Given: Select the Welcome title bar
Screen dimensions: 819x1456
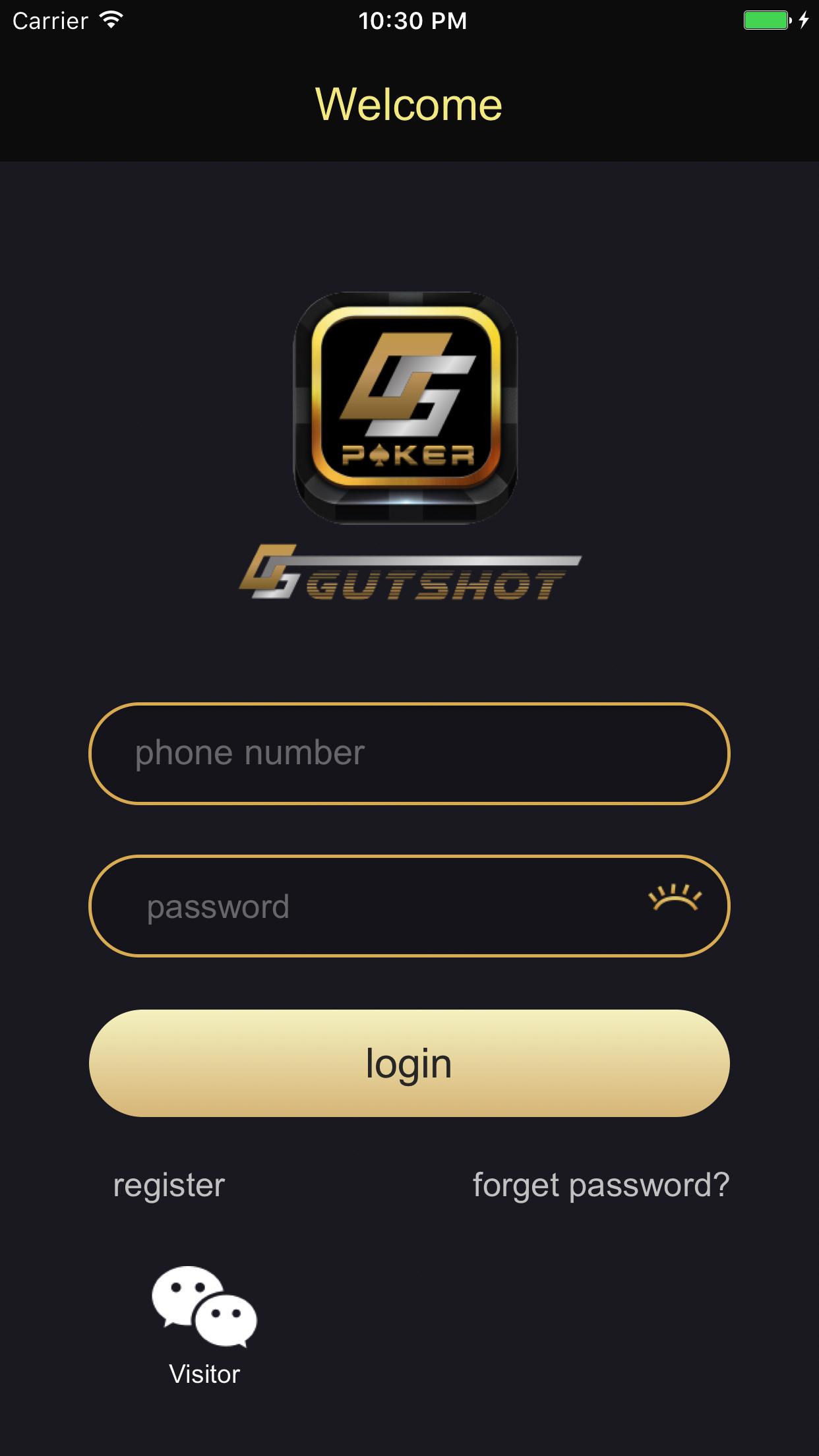Looking at the screenshot, I should (x=408, y=104).
